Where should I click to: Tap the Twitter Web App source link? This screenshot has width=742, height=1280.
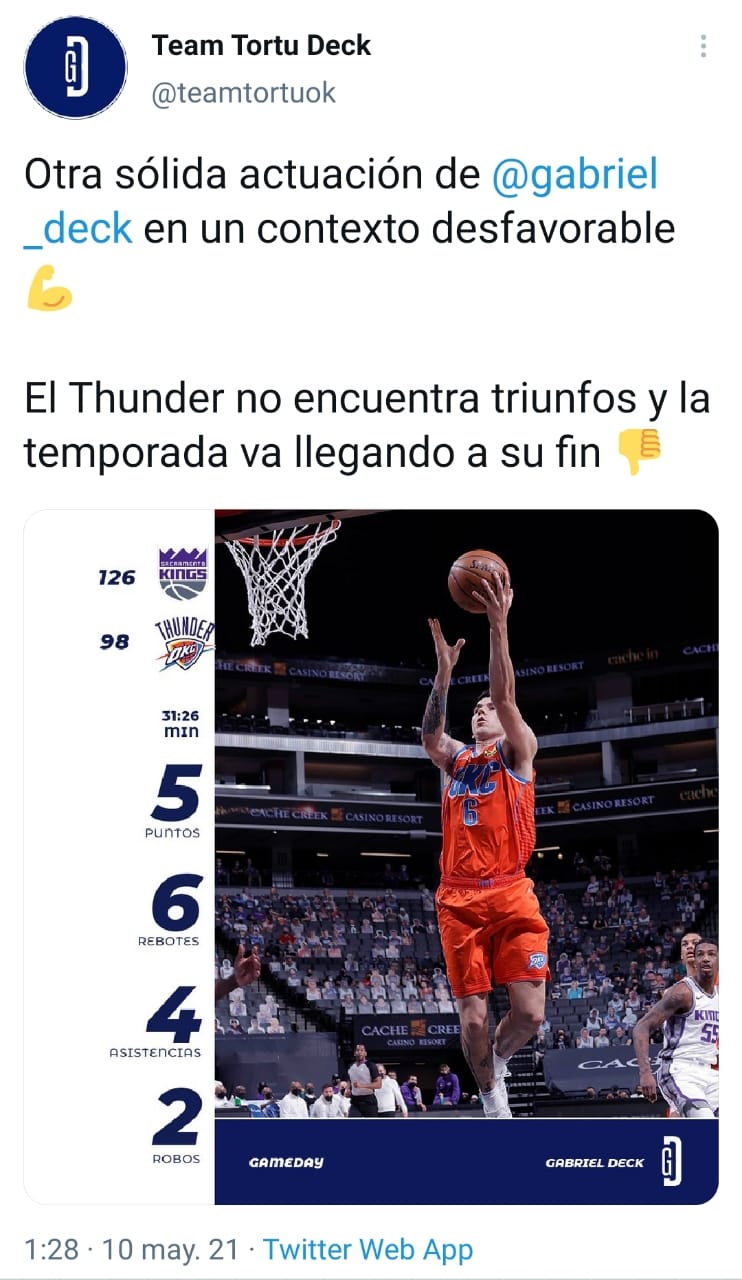pos(367,1249)
